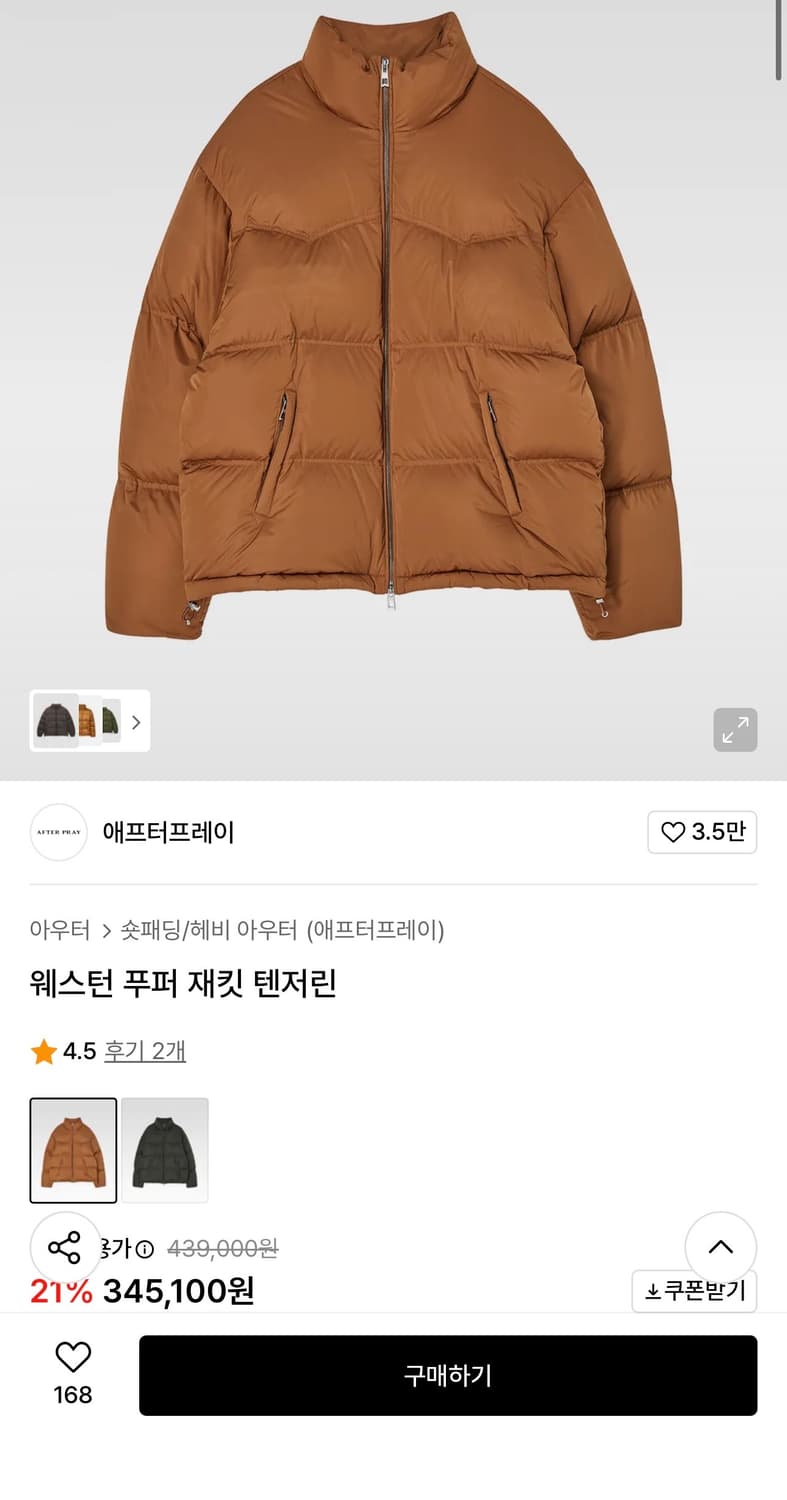This screenshot has width=787, height=1500.
Task: Open the fullscreen image expand icon
Action: pyautogui.click(x=735, y=731)
